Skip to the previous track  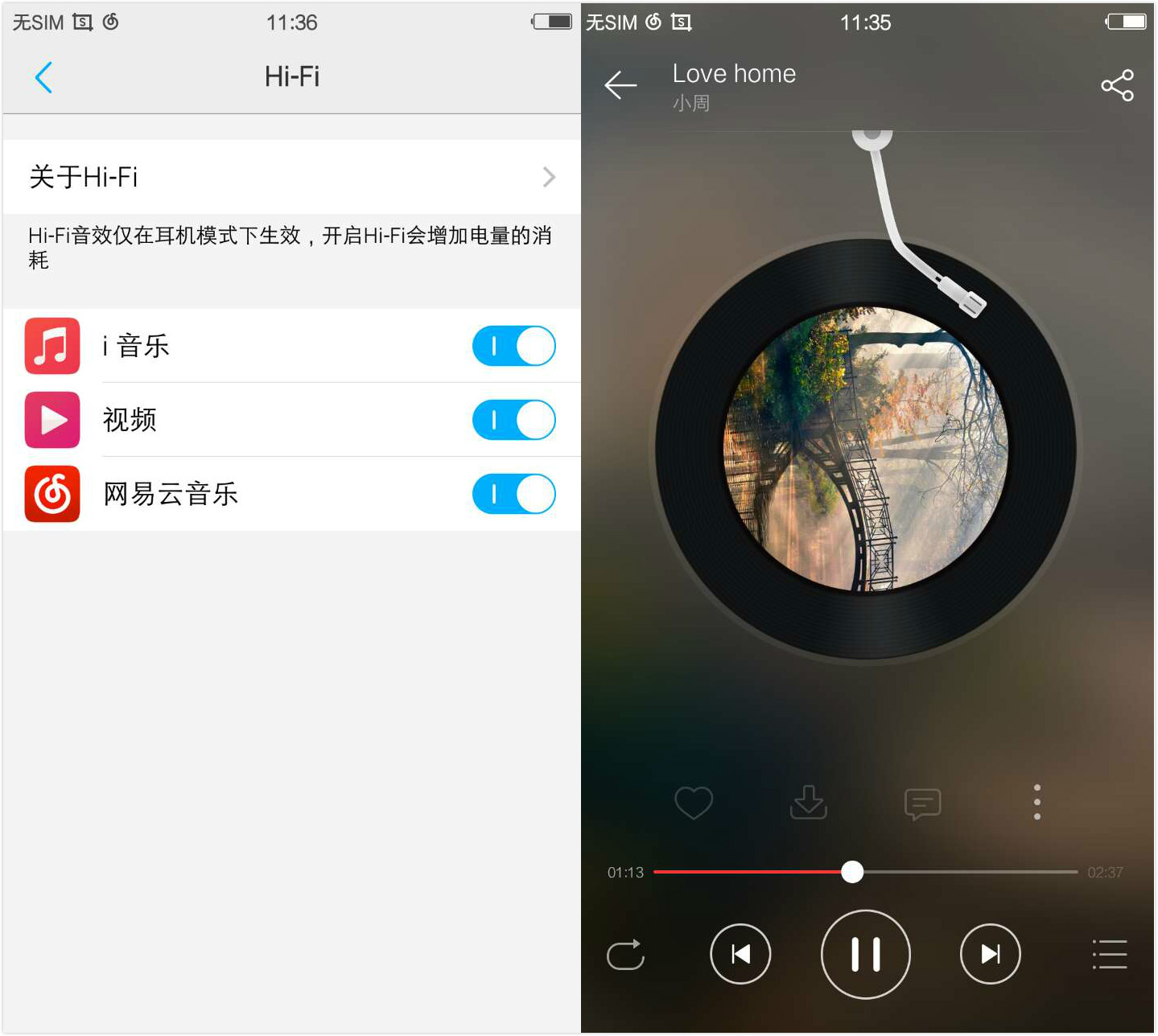coord(740,955)
